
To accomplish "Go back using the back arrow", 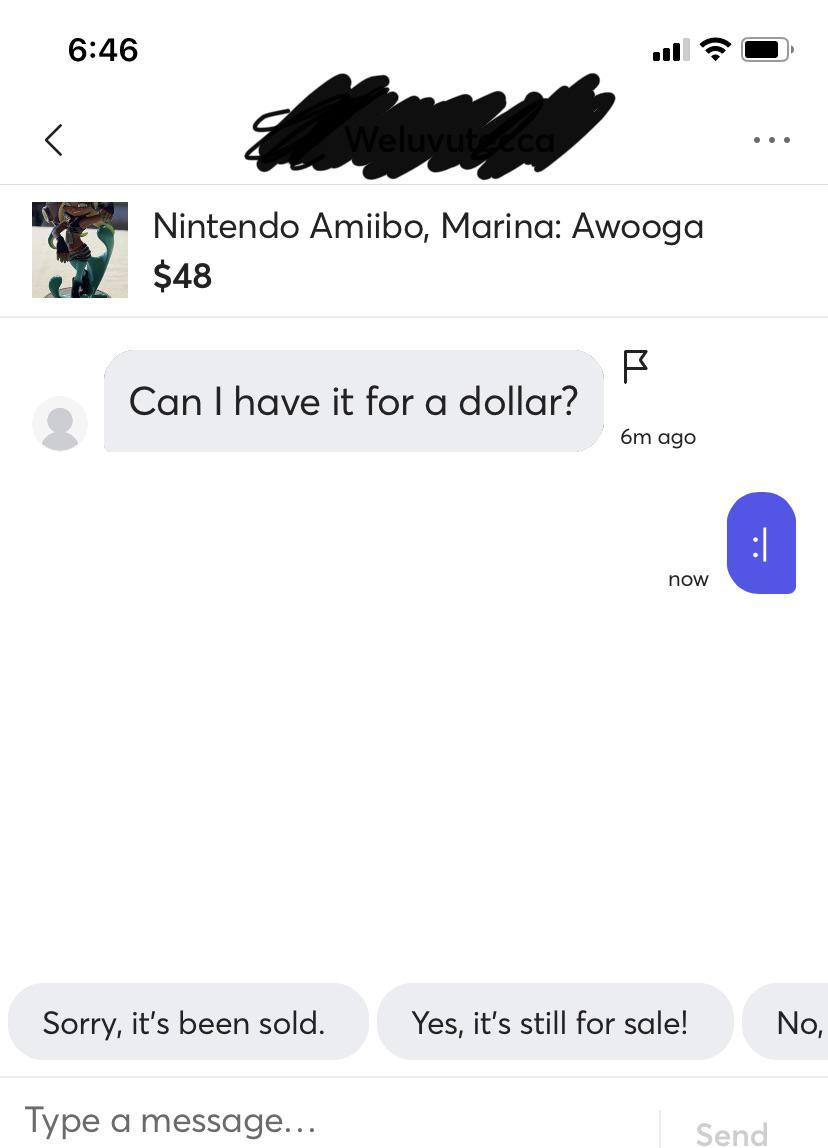I will point(53,139).
